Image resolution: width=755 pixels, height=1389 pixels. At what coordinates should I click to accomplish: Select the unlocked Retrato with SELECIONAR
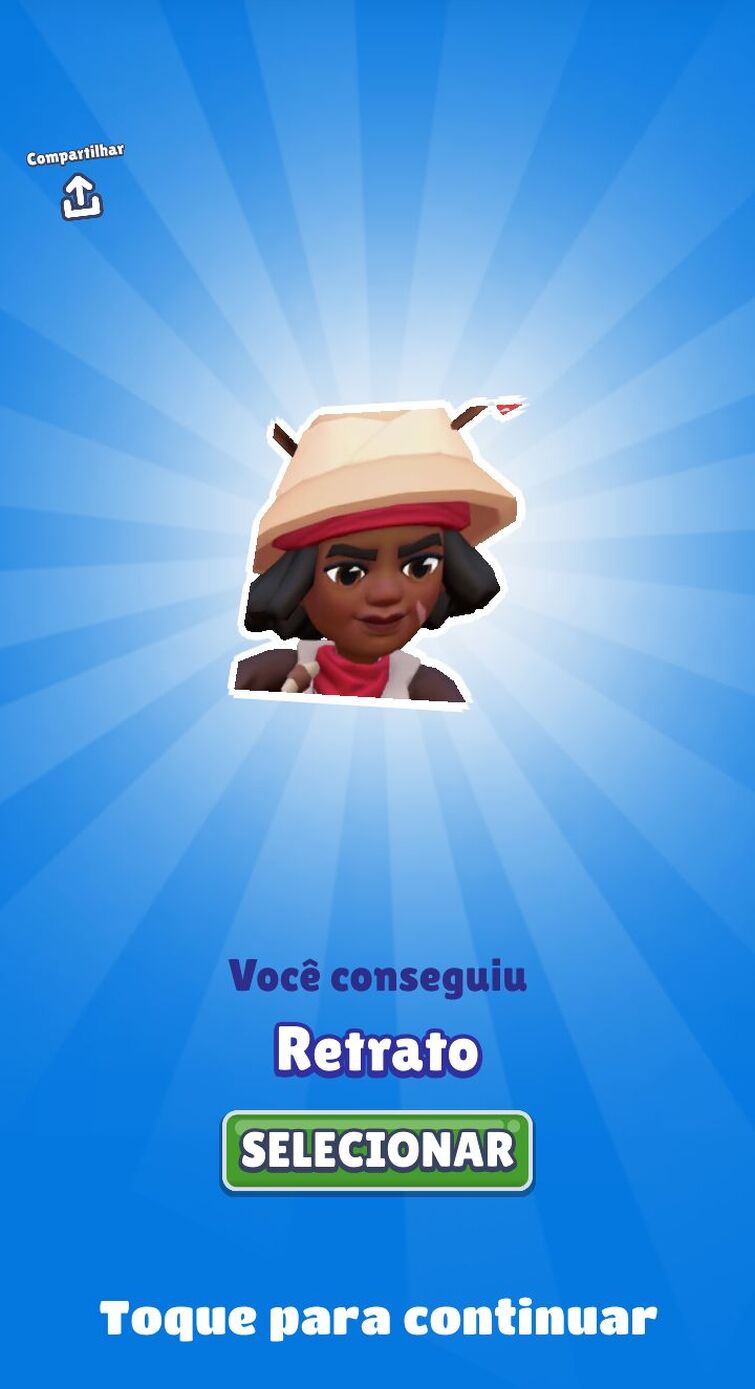tap(377, 1151)
